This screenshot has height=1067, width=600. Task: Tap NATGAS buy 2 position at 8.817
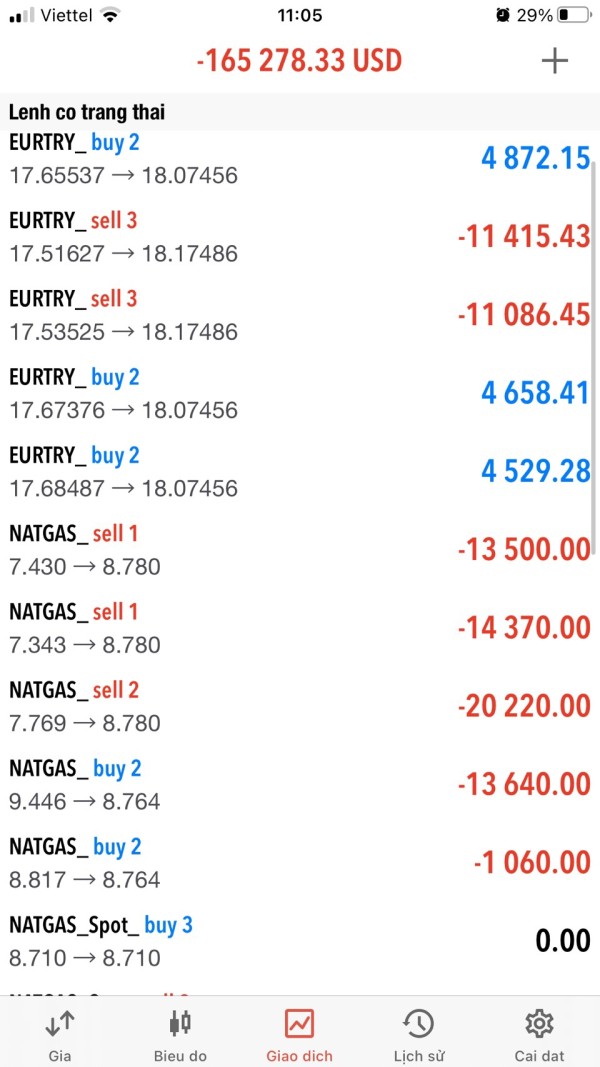[299, 863]
